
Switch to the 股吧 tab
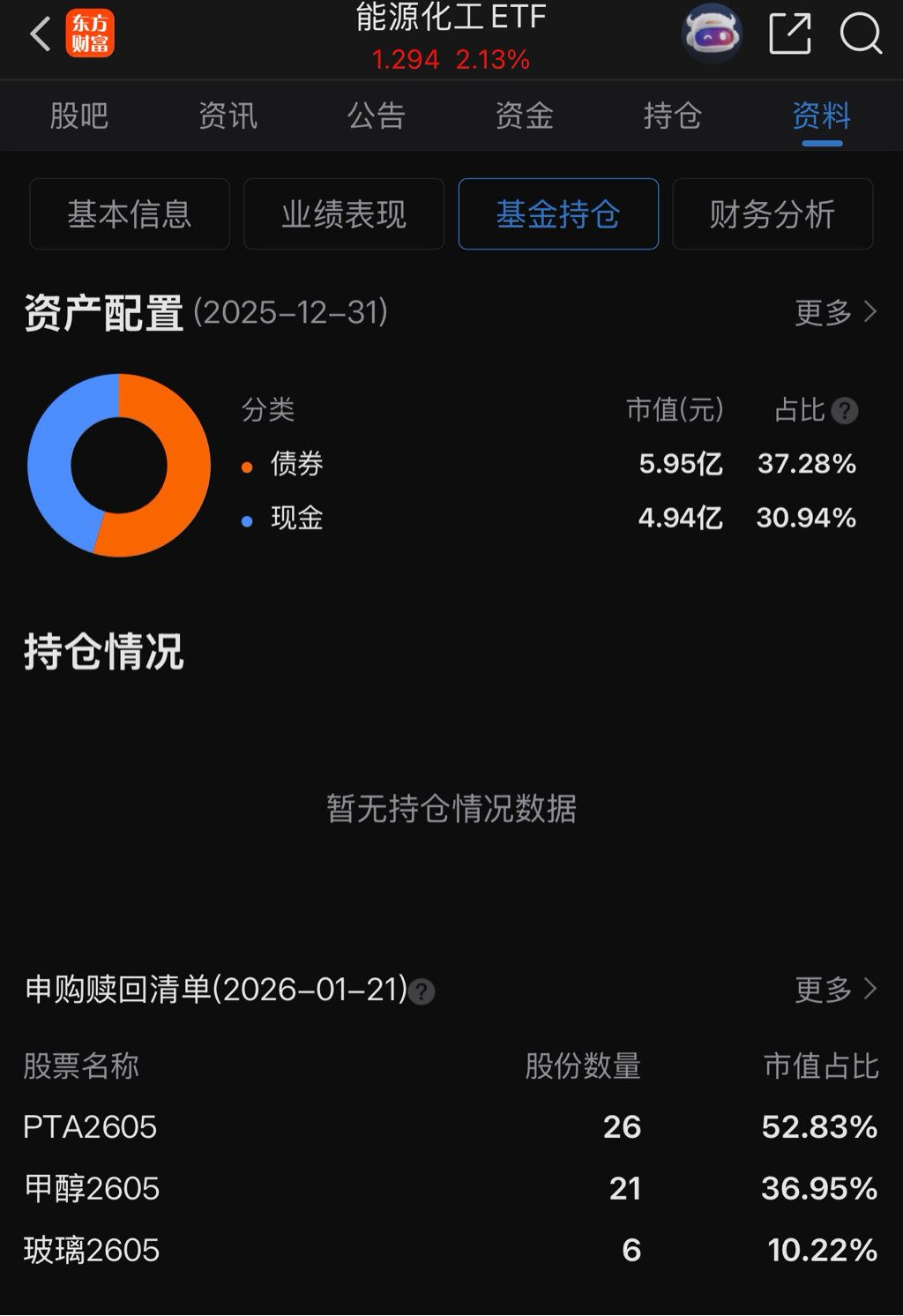point(79,116)
